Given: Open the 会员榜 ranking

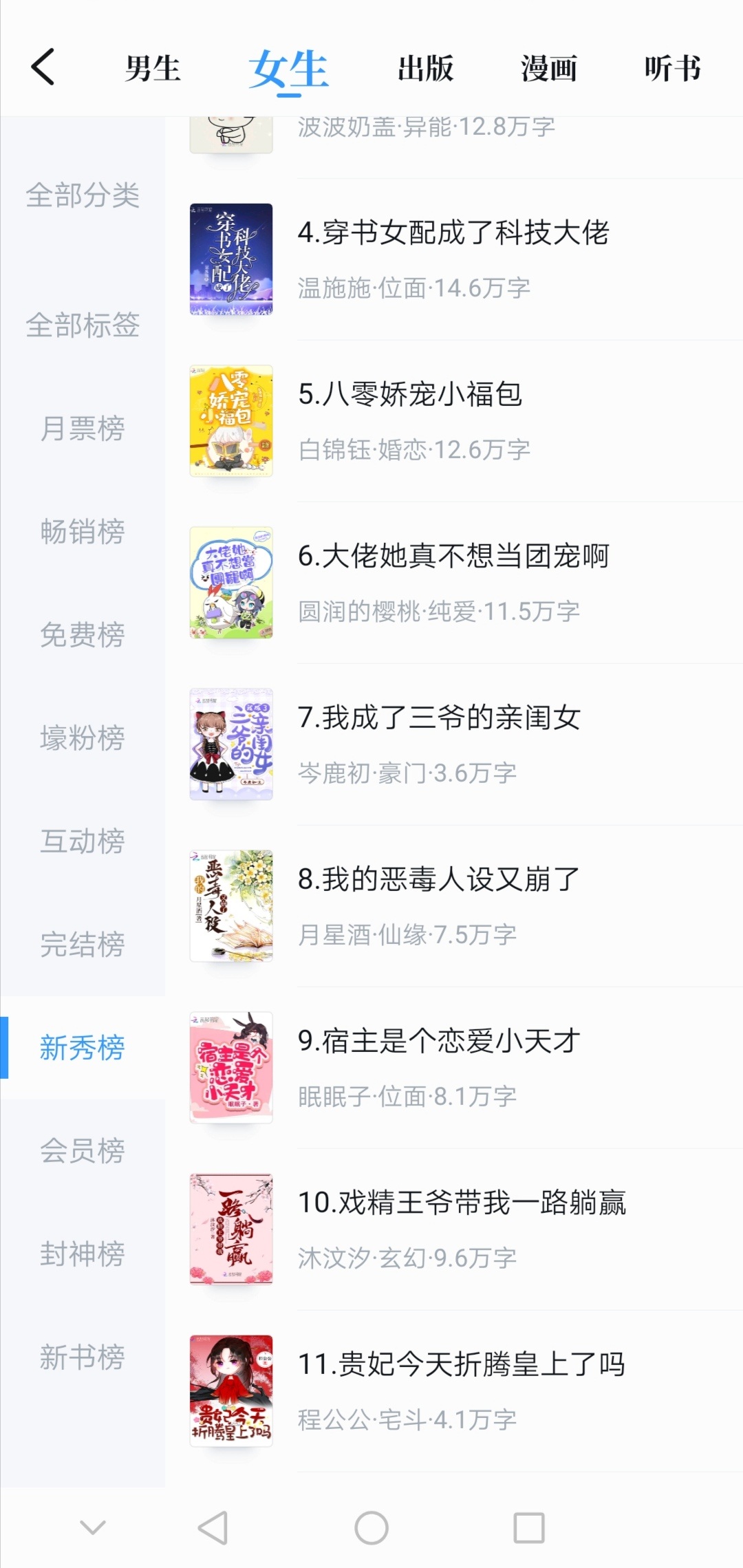Looking at the screenshot, I should [83, 1150].
